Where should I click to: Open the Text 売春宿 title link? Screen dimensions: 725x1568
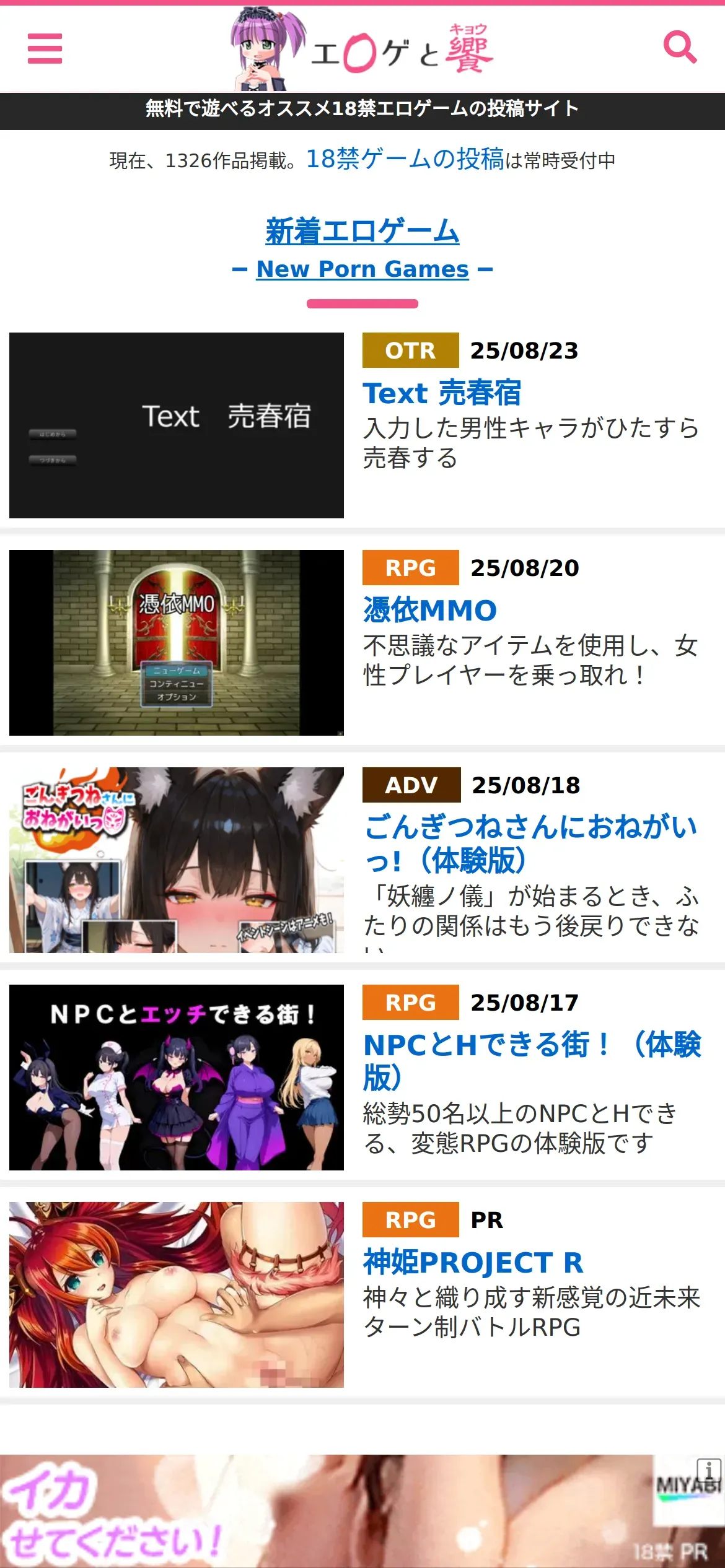pos(442,393)
